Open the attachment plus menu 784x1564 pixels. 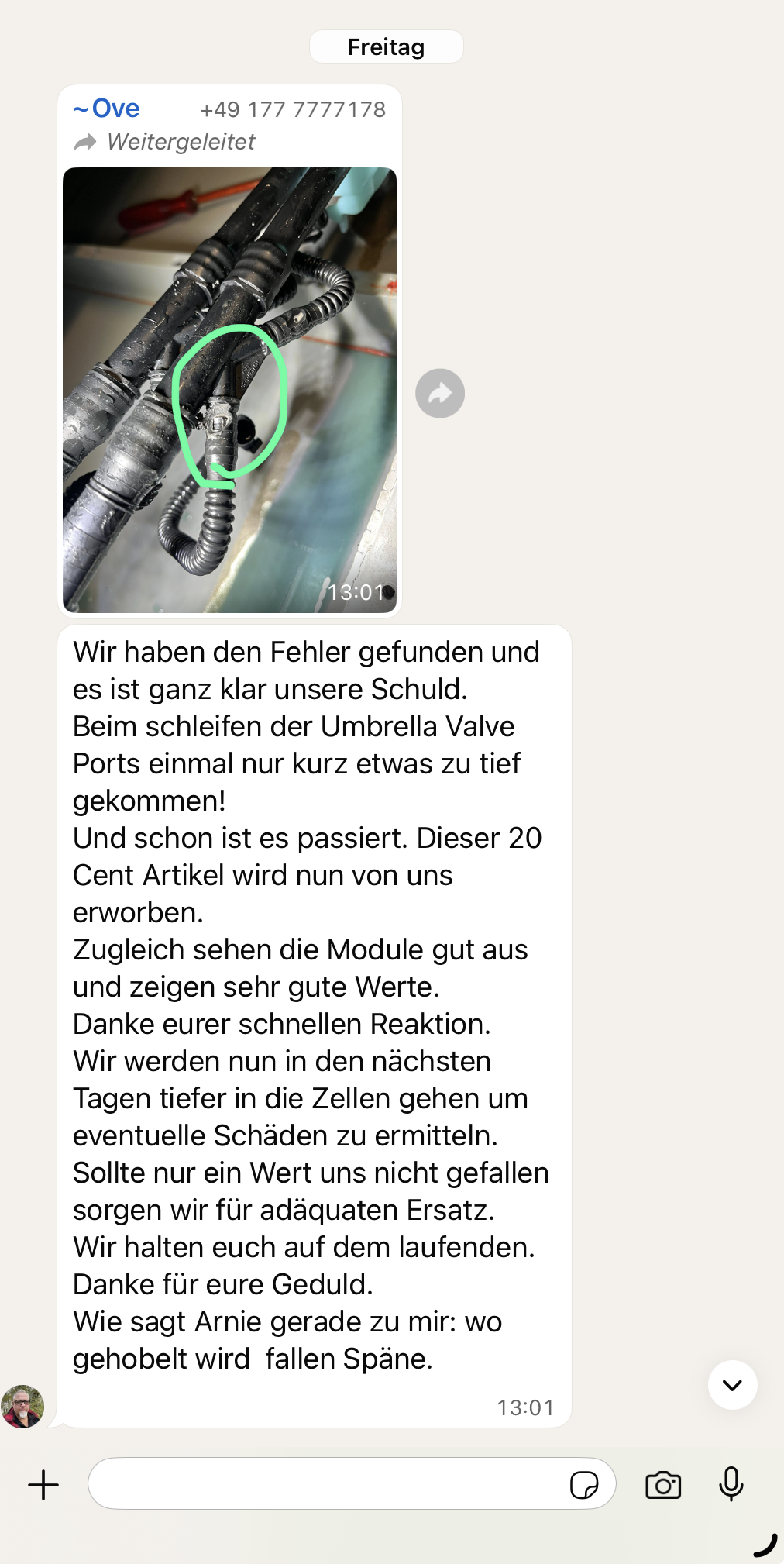pos(43,1485)
